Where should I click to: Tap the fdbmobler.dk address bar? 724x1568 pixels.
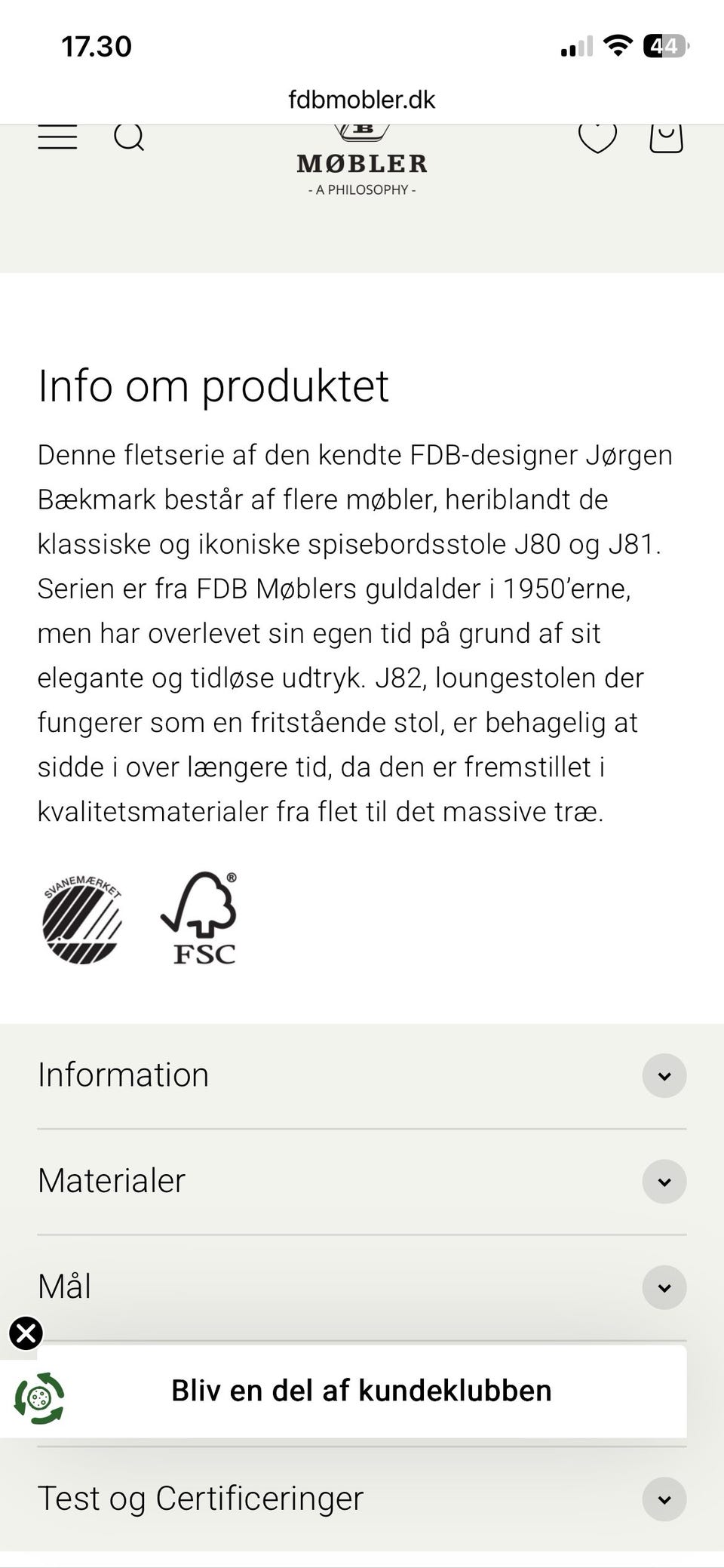[x=361, y=99]
